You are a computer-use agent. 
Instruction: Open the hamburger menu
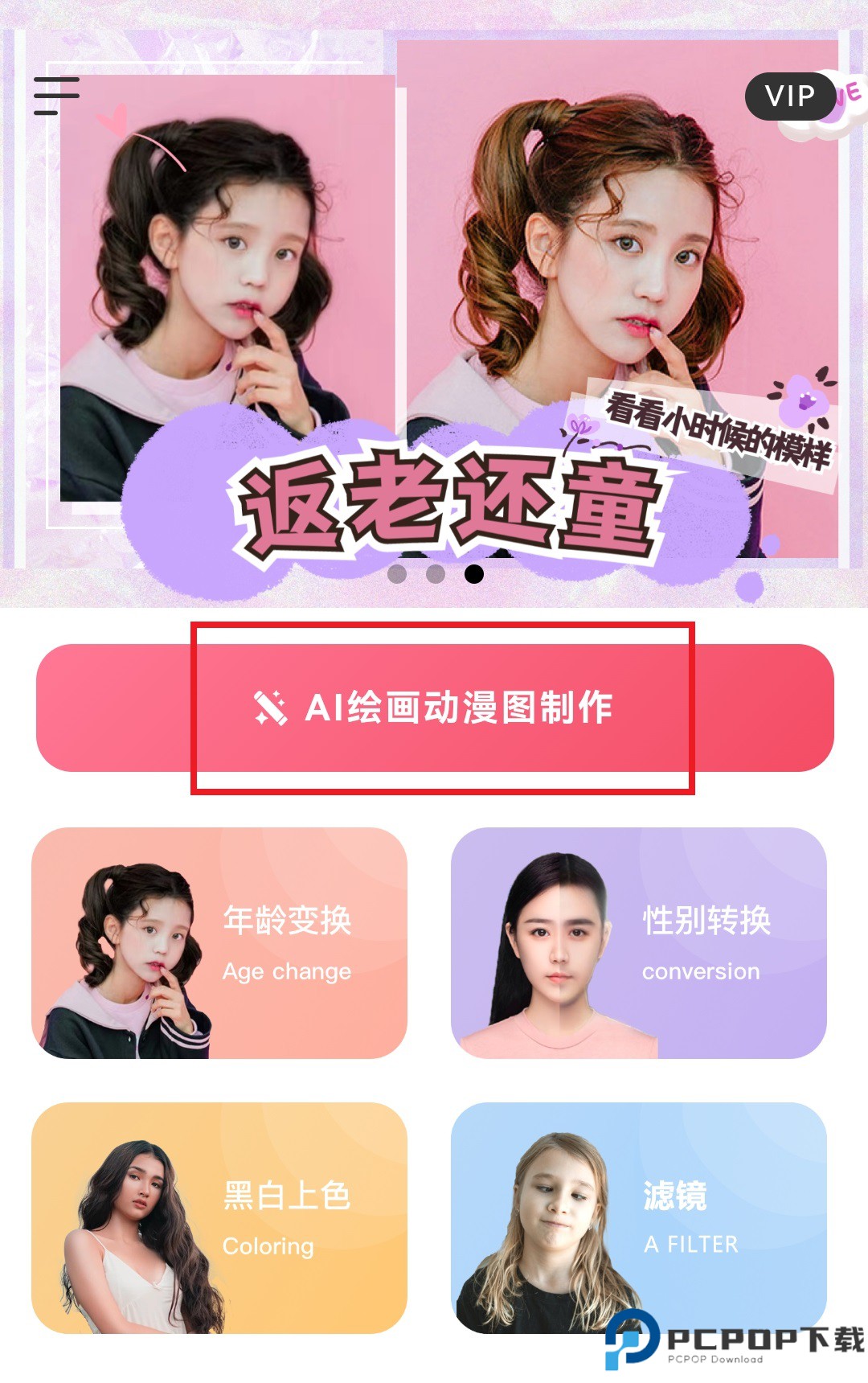[x=56, y=96]
